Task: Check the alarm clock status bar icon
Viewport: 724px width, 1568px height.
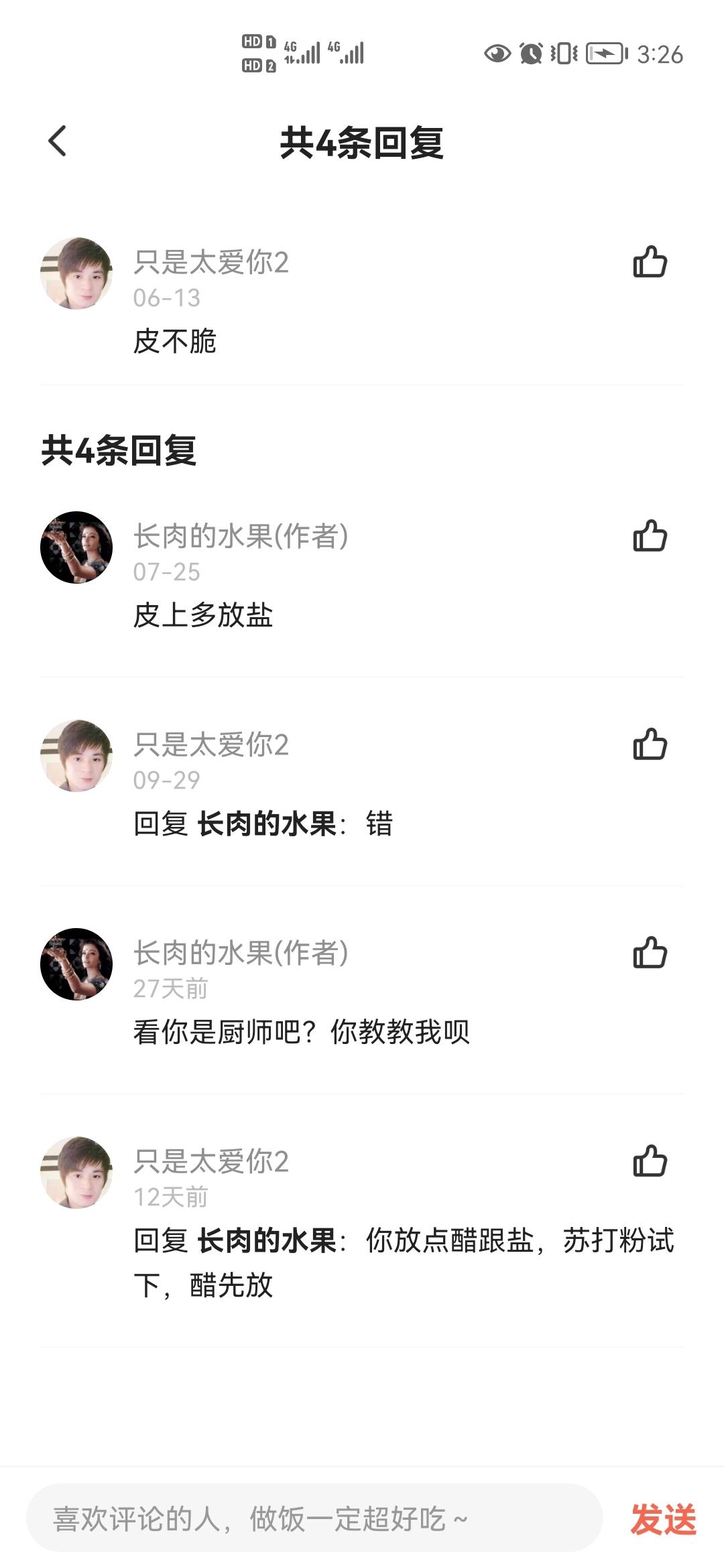Action: coord(530,56)
